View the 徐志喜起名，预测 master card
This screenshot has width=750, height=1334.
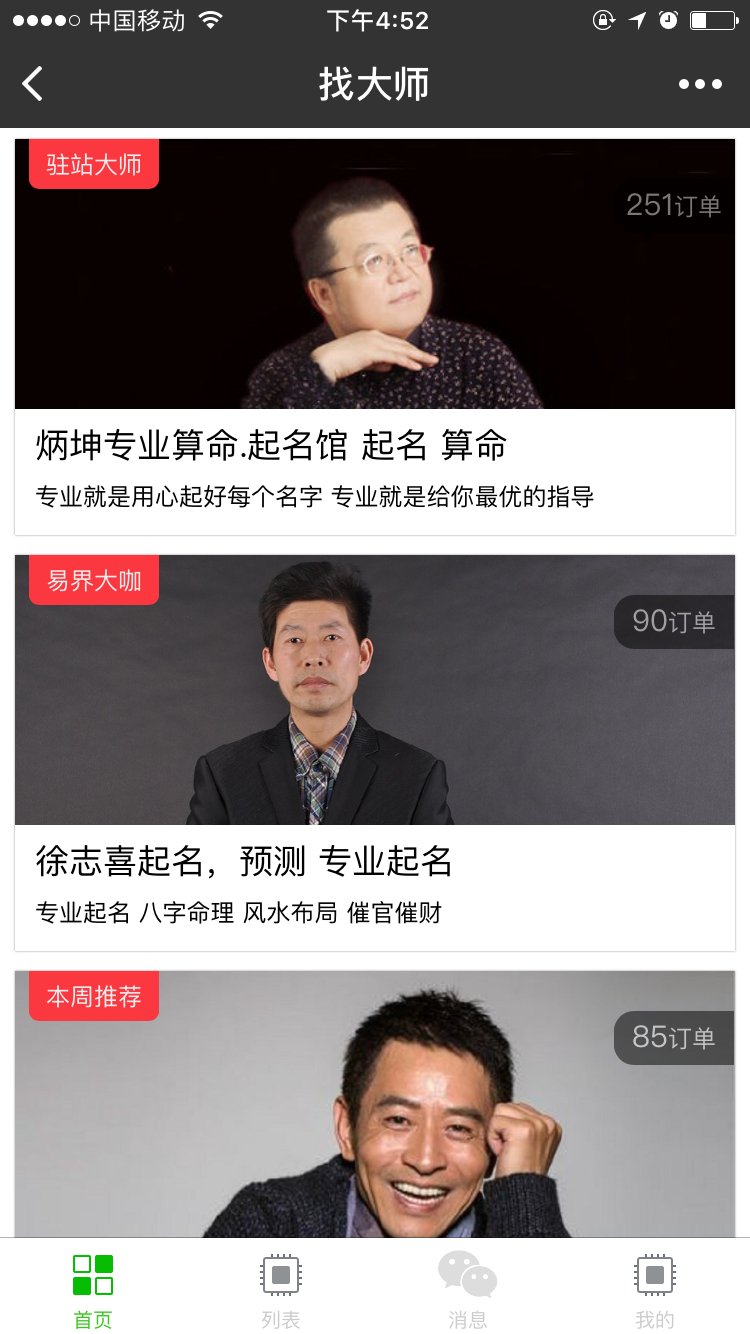point(374,752)
